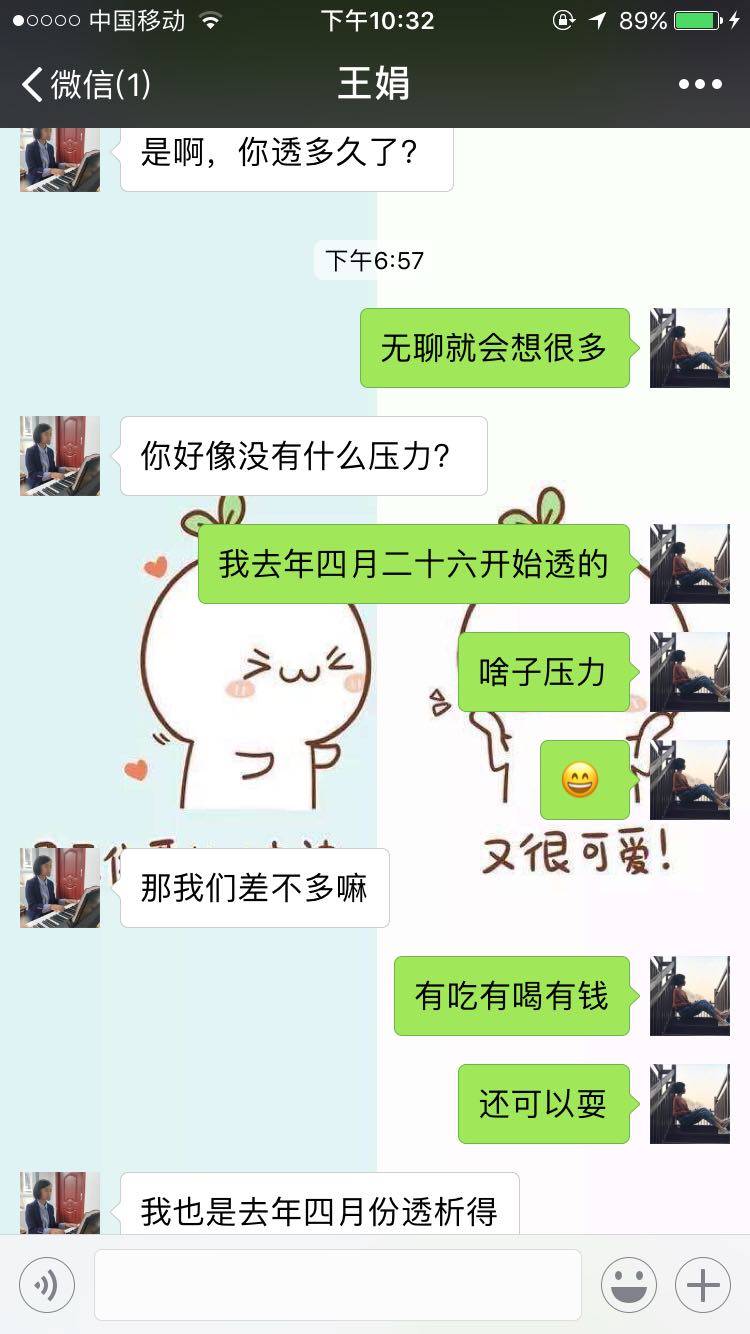Image resolution: width=750 pixels, height=1334 pixels.
Task: Open 王娟's avatar beside 你好像没有什么压力
Action: (60, 456)
